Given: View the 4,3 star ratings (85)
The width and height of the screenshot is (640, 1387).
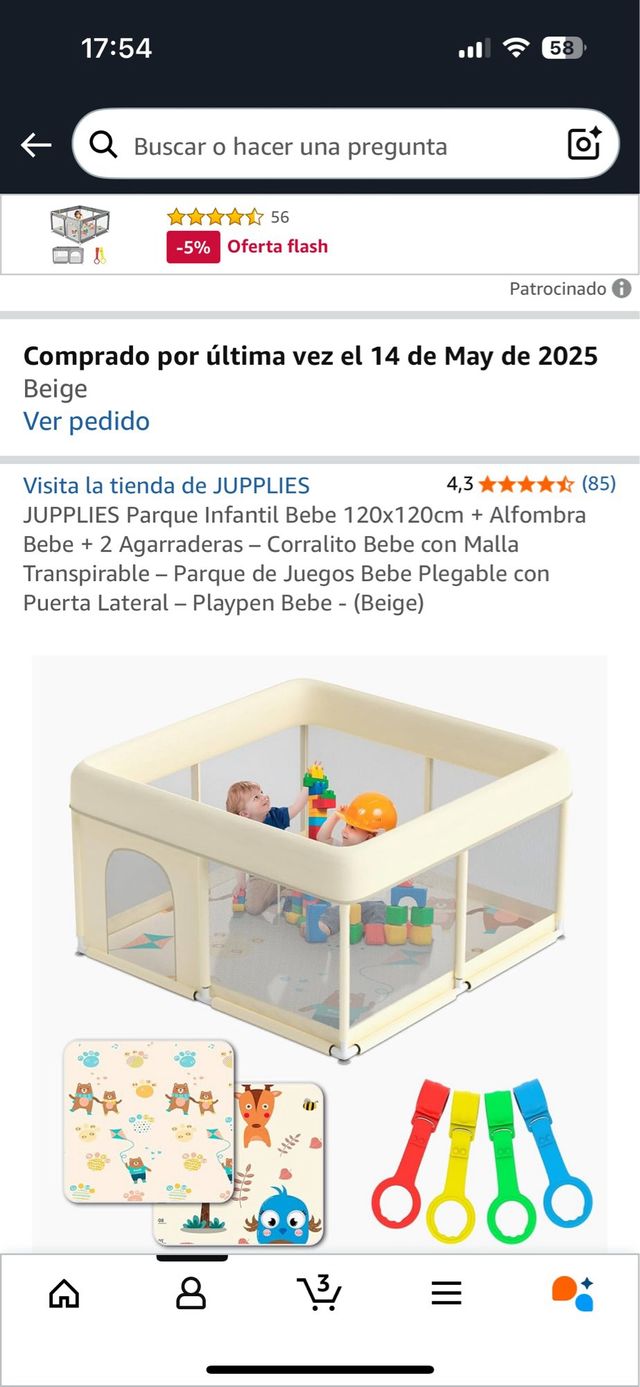Looking at the screenshot, I should click(x=530, y=485).
